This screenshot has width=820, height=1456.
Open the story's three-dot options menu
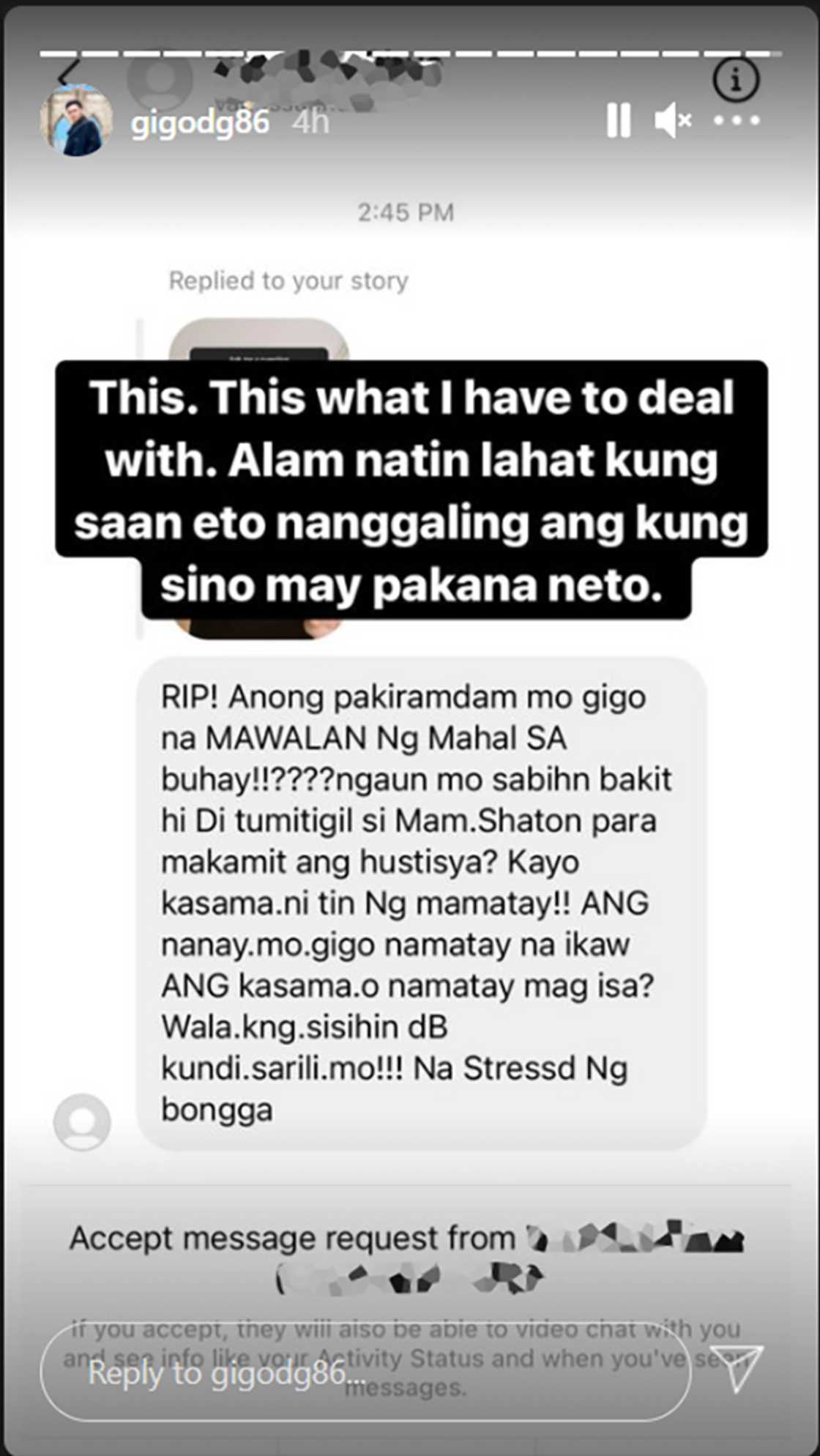pyautogui.click(x=737, y=120)
